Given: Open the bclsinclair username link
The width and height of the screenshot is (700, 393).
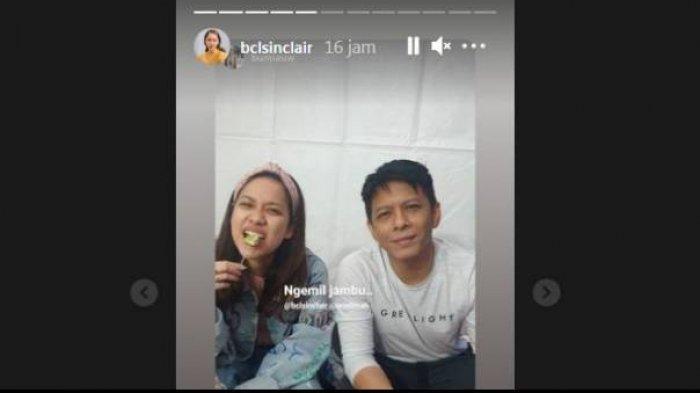Looking at the screenshot, I should tap(276, 47).
